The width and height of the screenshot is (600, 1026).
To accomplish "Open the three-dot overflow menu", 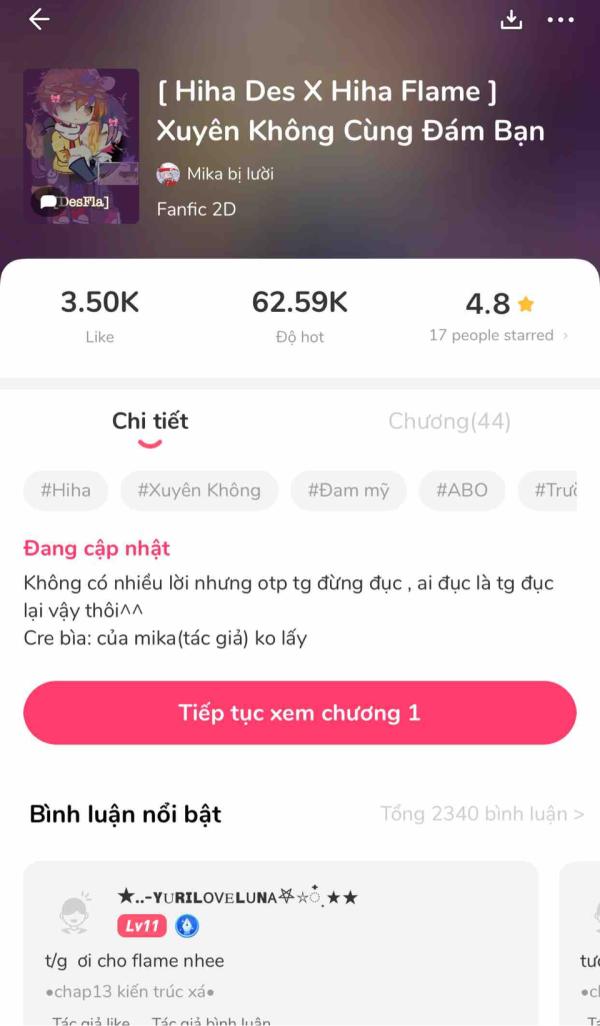I will [x=561, y=20].
